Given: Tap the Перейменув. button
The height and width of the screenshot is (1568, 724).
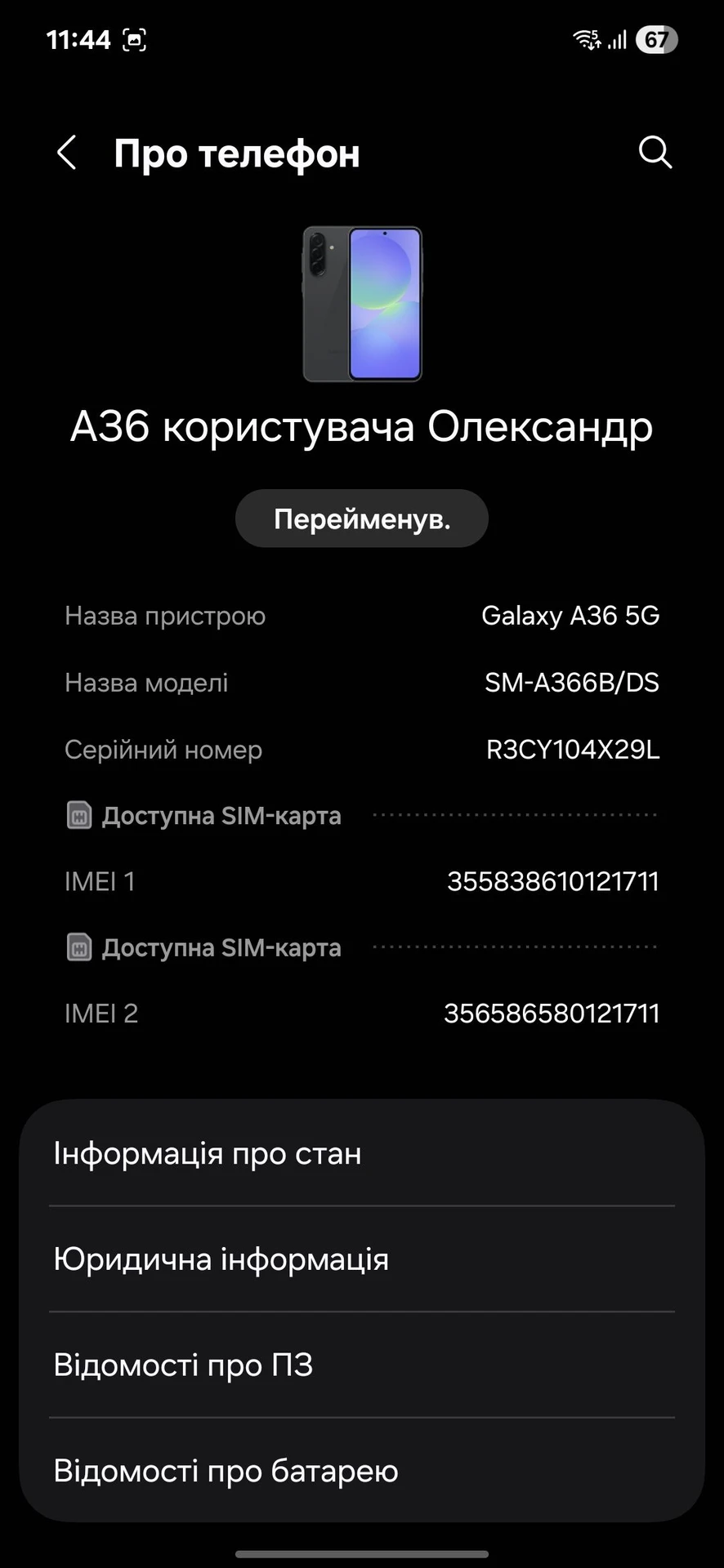Looking at the screenshot, I should [362, 519].
